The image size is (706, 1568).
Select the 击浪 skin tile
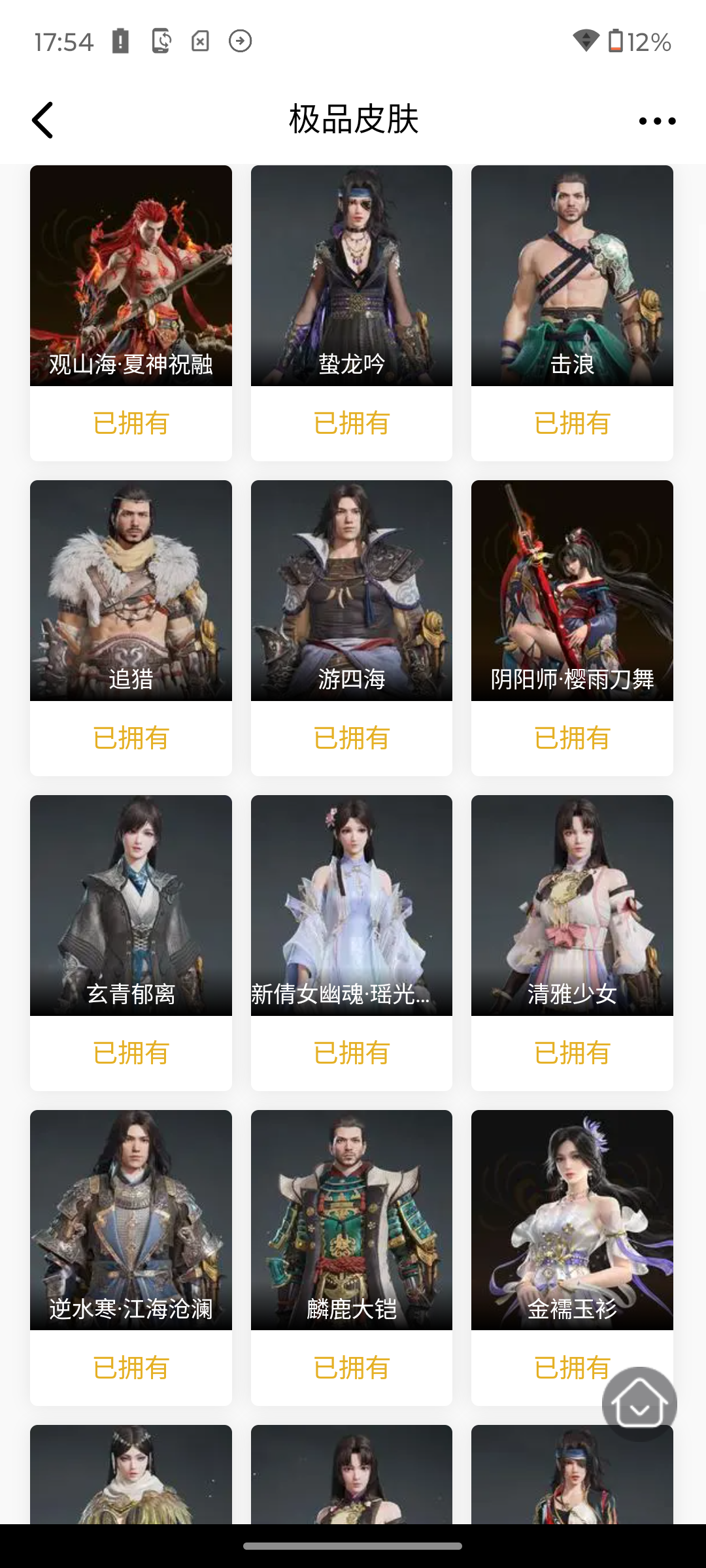(572, 276)
